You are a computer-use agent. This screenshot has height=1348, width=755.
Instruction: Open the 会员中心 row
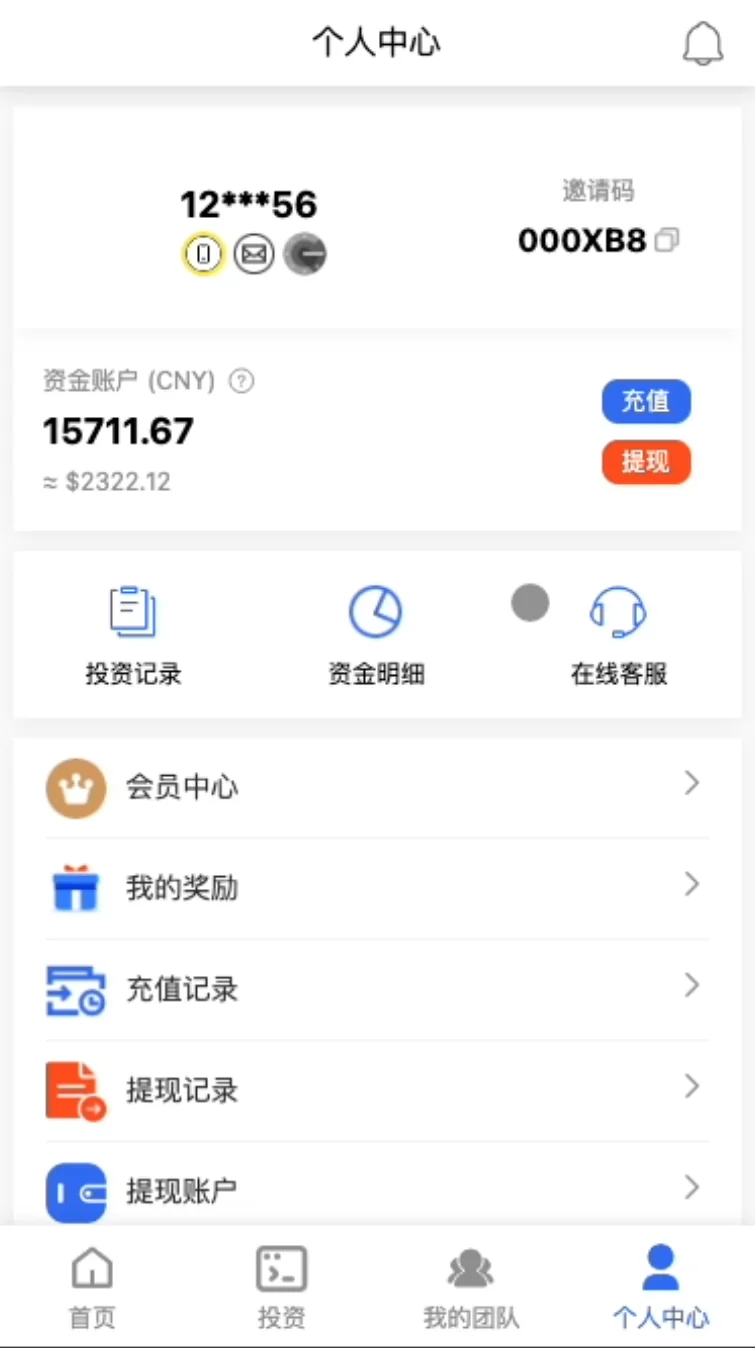pyautogui.click(x=376, y=787)
